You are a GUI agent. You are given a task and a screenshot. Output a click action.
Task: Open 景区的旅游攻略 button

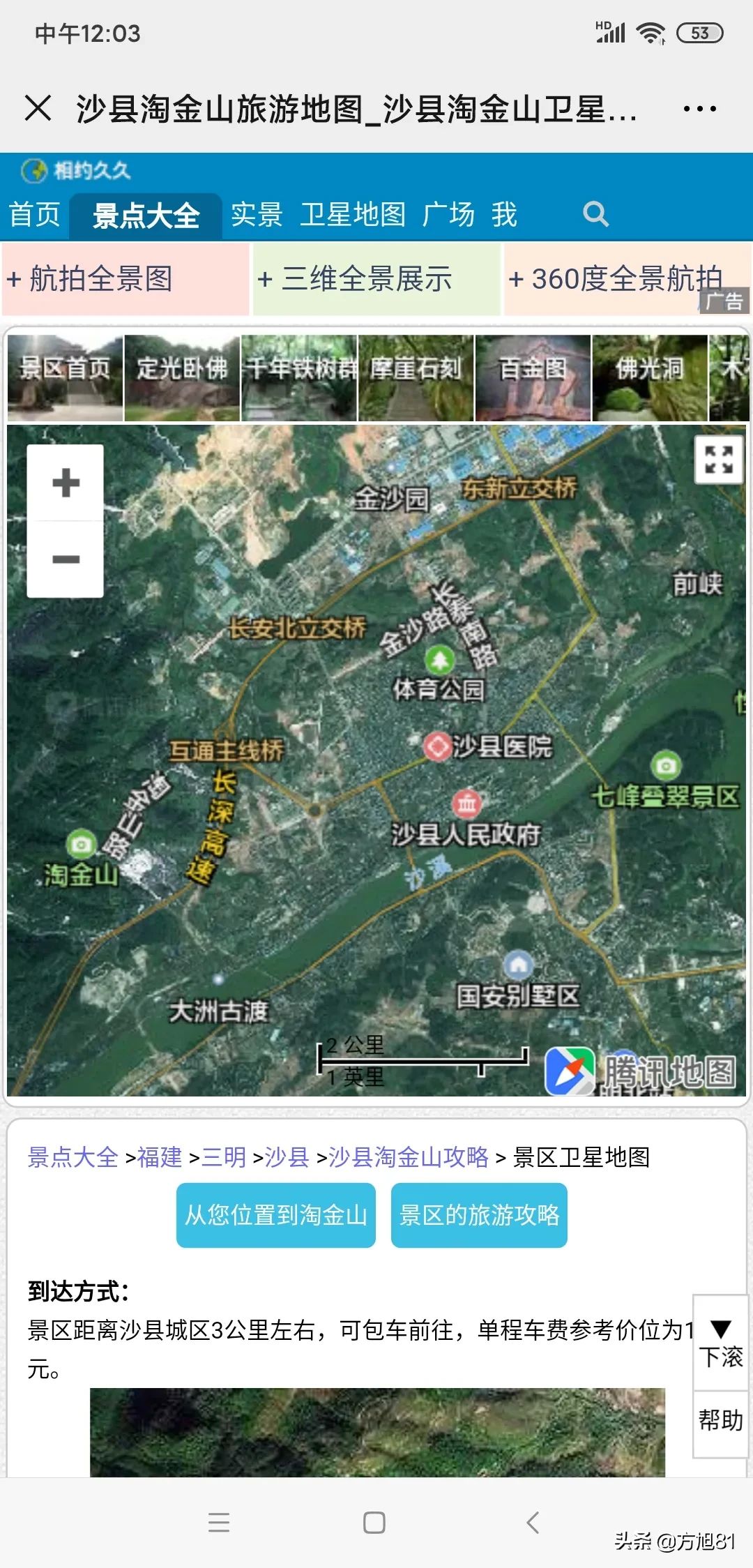479,1215
